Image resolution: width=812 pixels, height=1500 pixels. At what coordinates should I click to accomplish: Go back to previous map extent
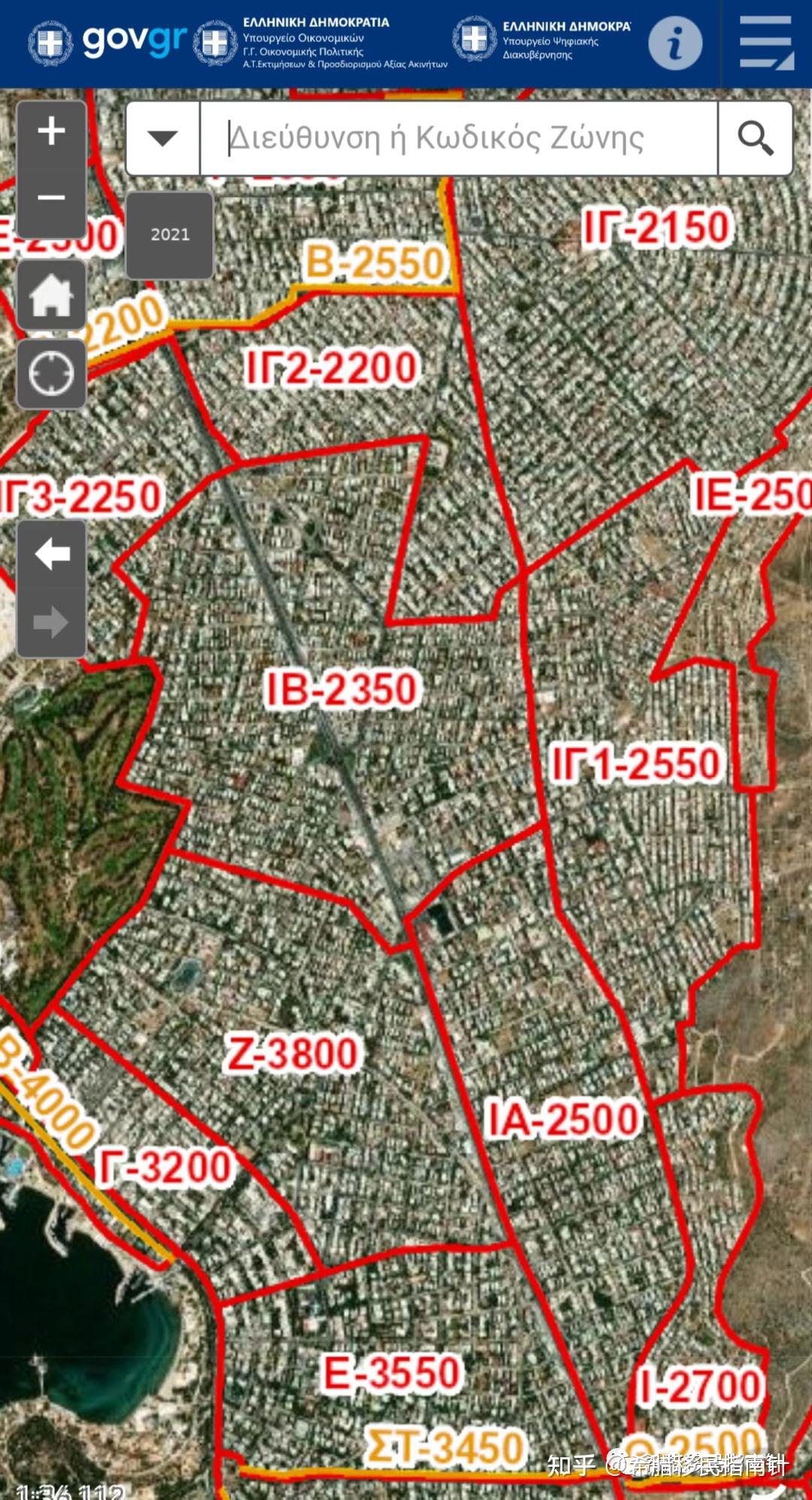click(51, 555)
